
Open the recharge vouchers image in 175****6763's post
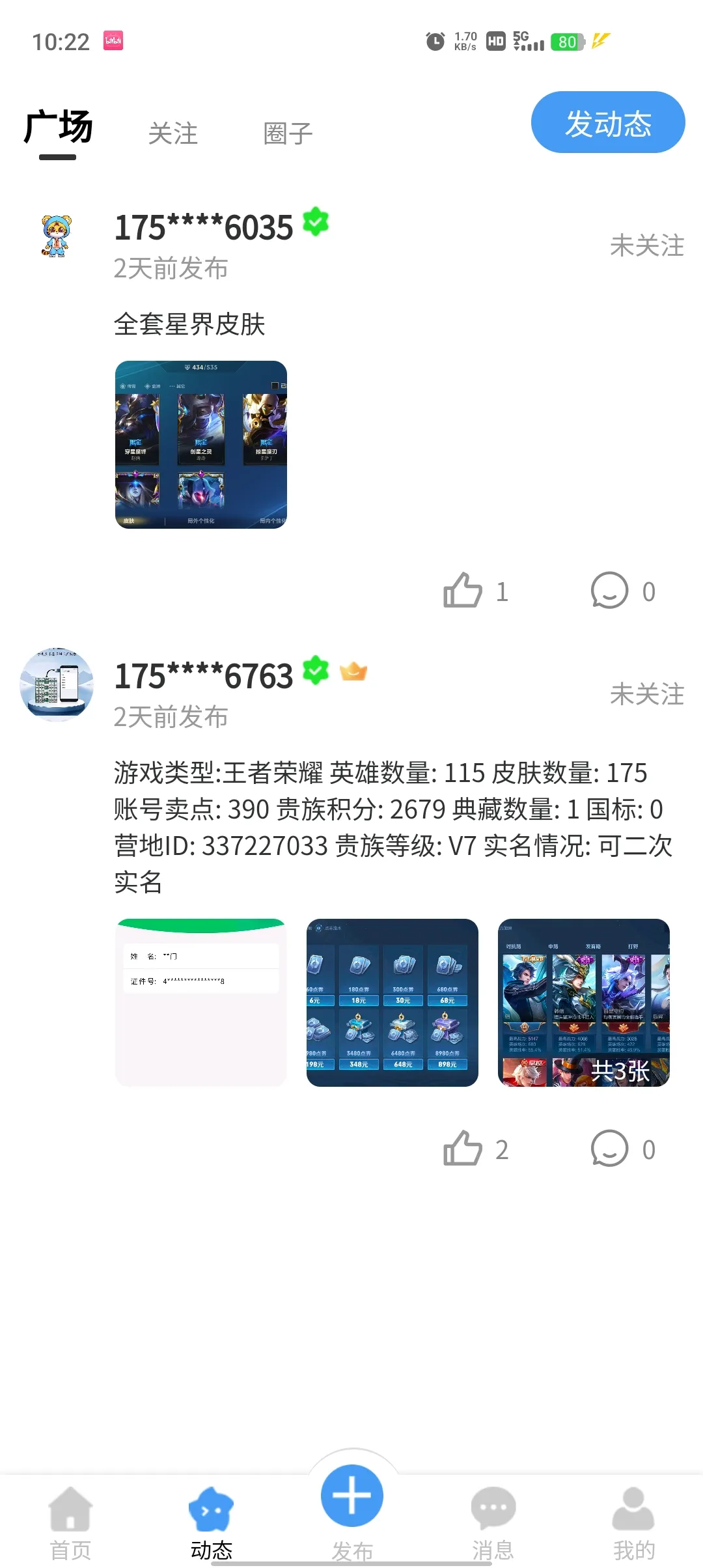tap(393, 1003)
